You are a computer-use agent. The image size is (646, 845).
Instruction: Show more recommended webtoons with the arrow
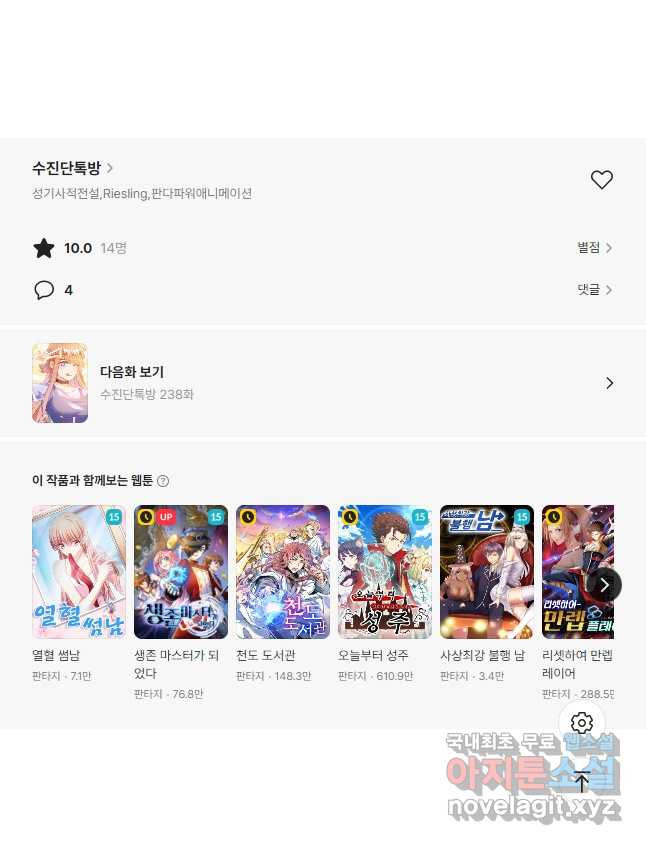[x=604, y=585]
